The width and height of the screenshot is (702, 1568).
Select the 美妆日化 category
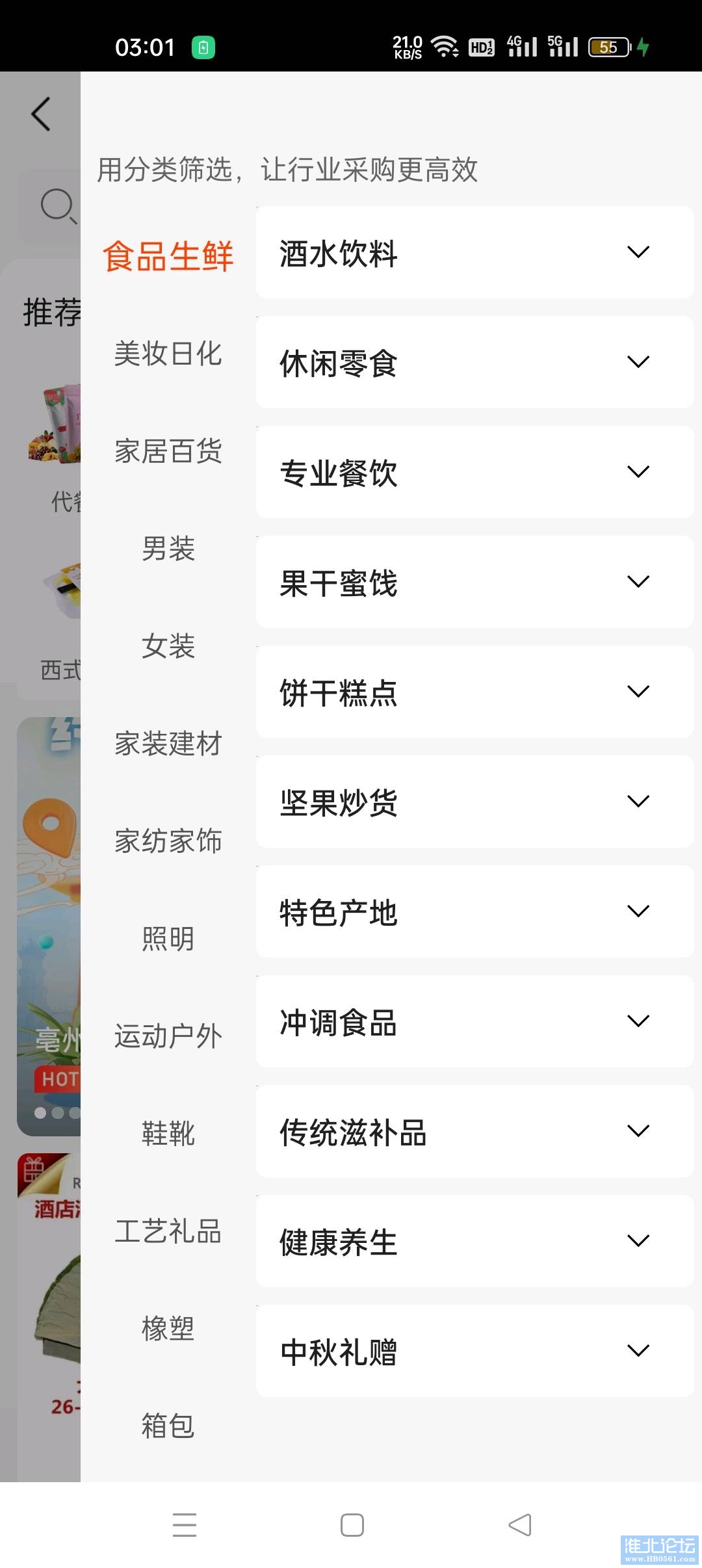[168, 354]
